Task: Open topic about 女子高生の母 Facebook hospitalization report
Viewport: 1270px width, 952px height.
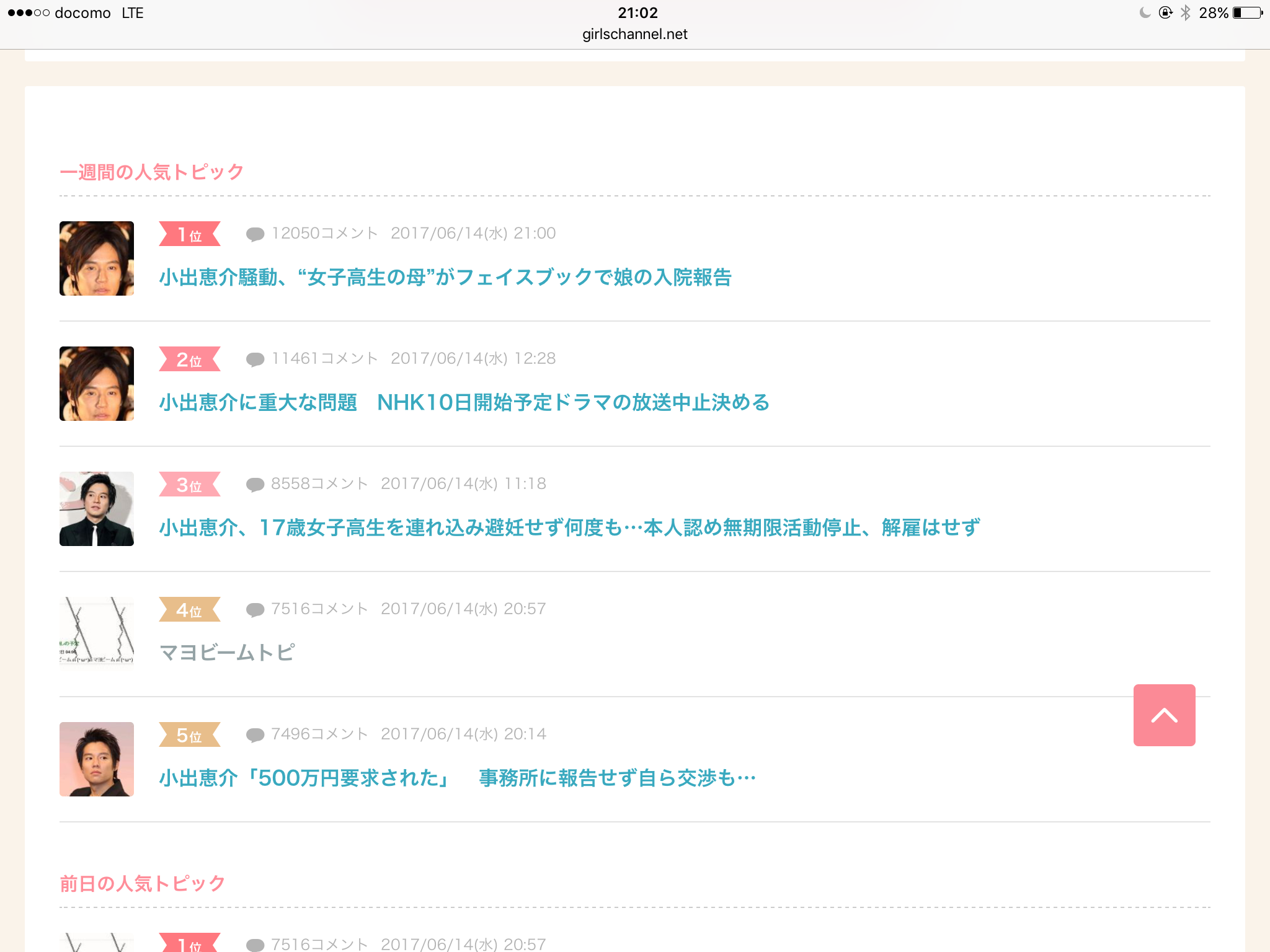Action: click(445, 277)
